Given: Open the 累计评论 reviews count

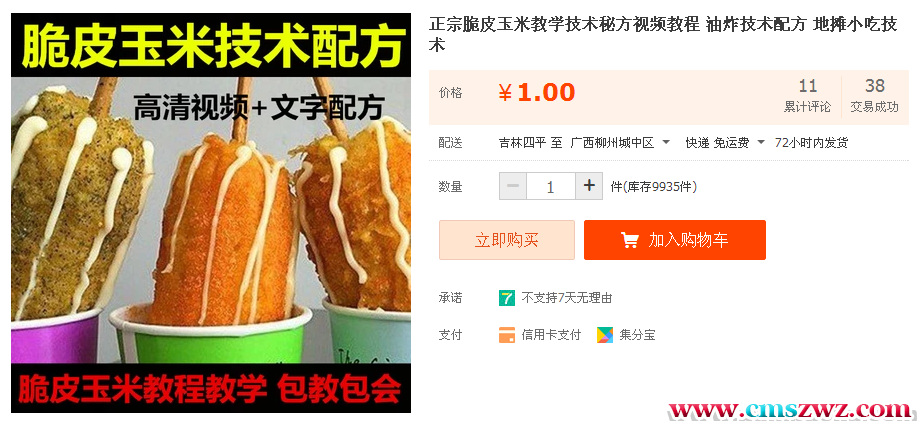Looking at the screenshot, I should tap(807, 96).
